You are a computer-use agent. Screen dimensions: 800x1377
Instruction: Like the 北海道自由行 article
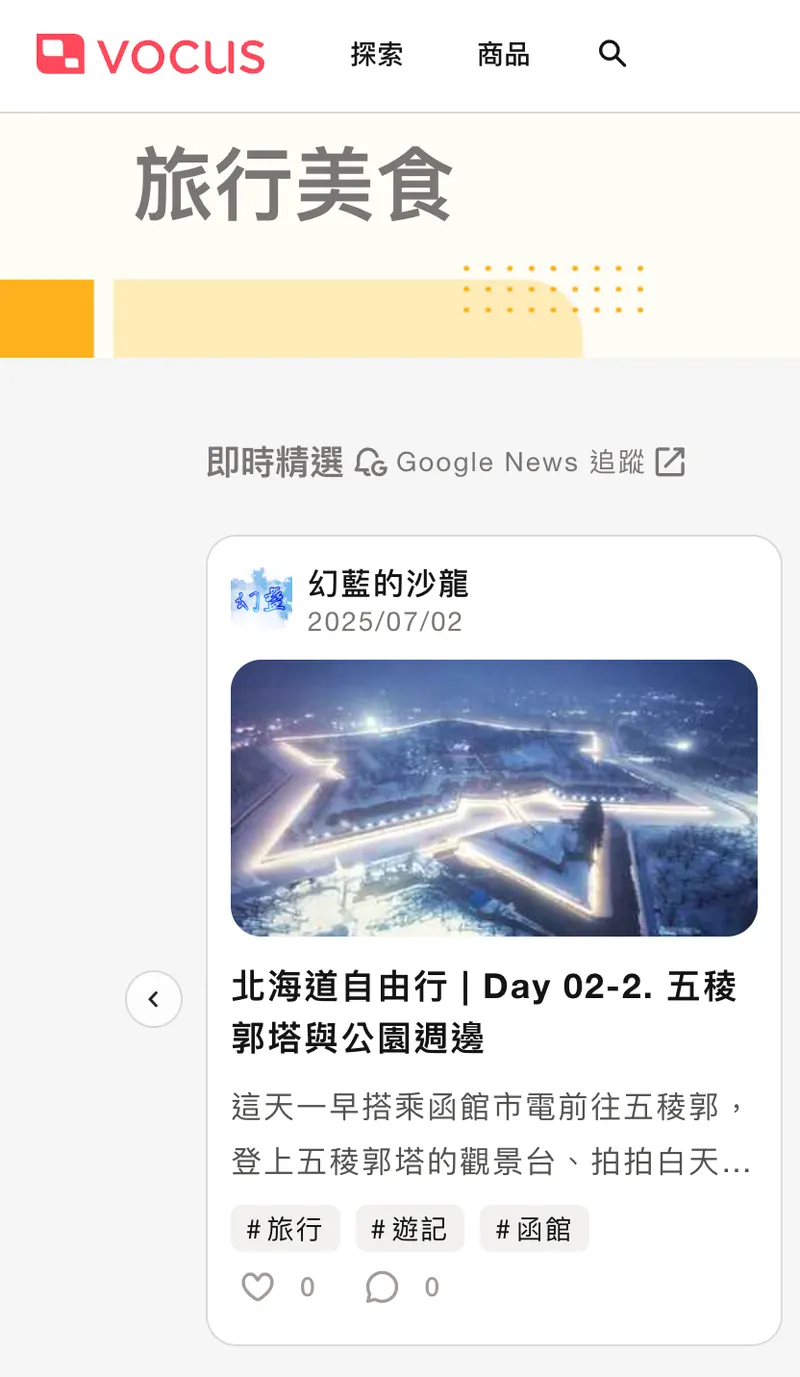click(x=258, y=1287)
